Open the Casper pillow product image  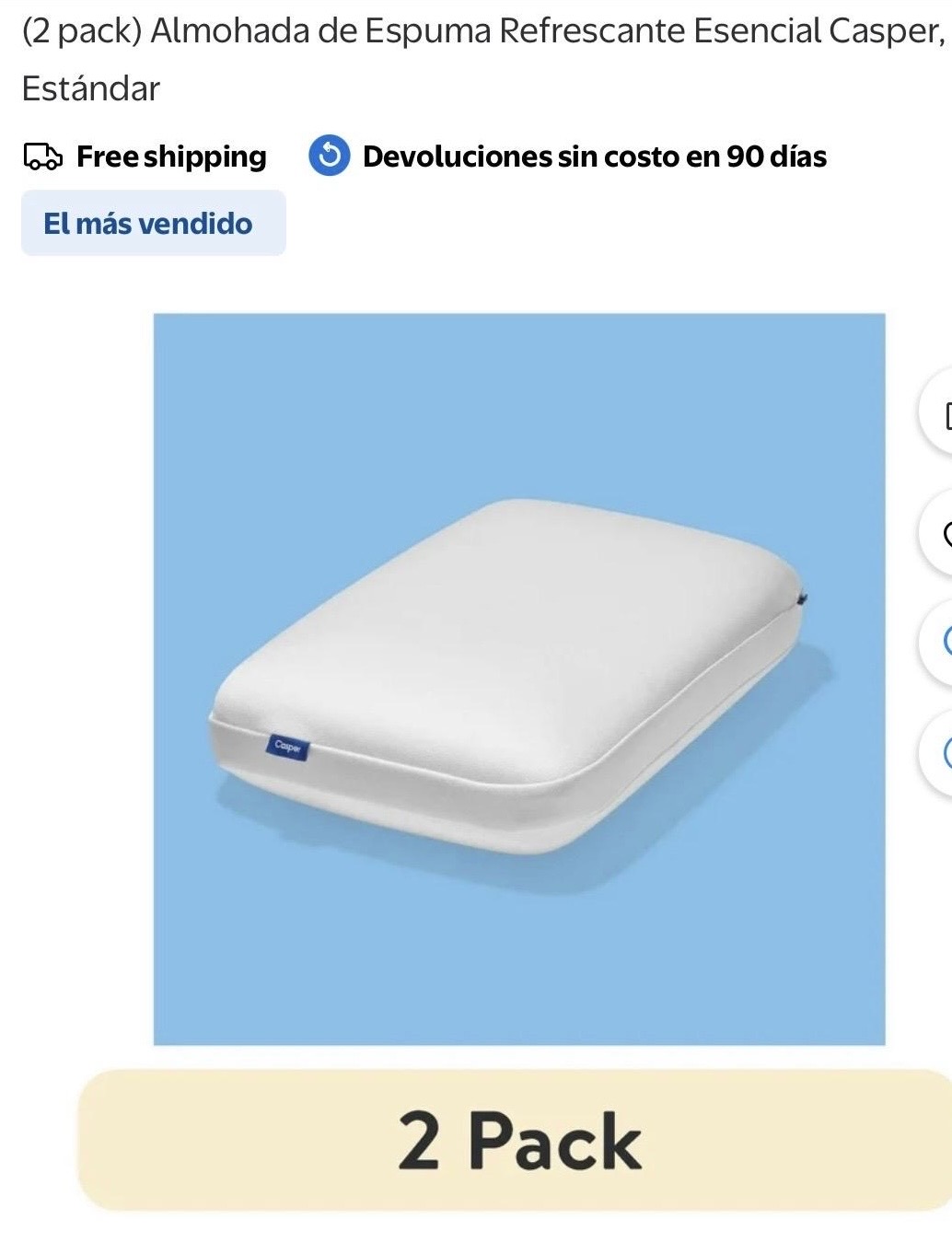tap(518, 679)
